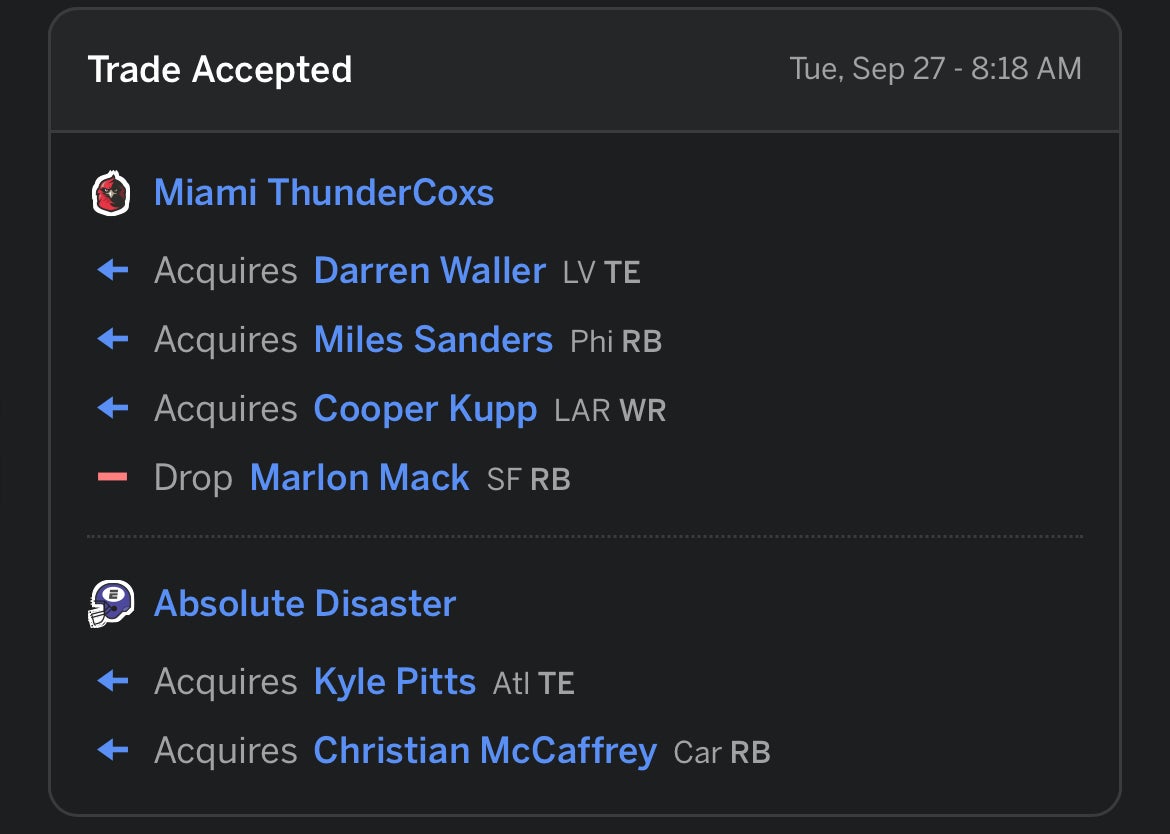Open Absolute Disaster team page
This screenshot has width=1170, height=834.
[304, 603]
